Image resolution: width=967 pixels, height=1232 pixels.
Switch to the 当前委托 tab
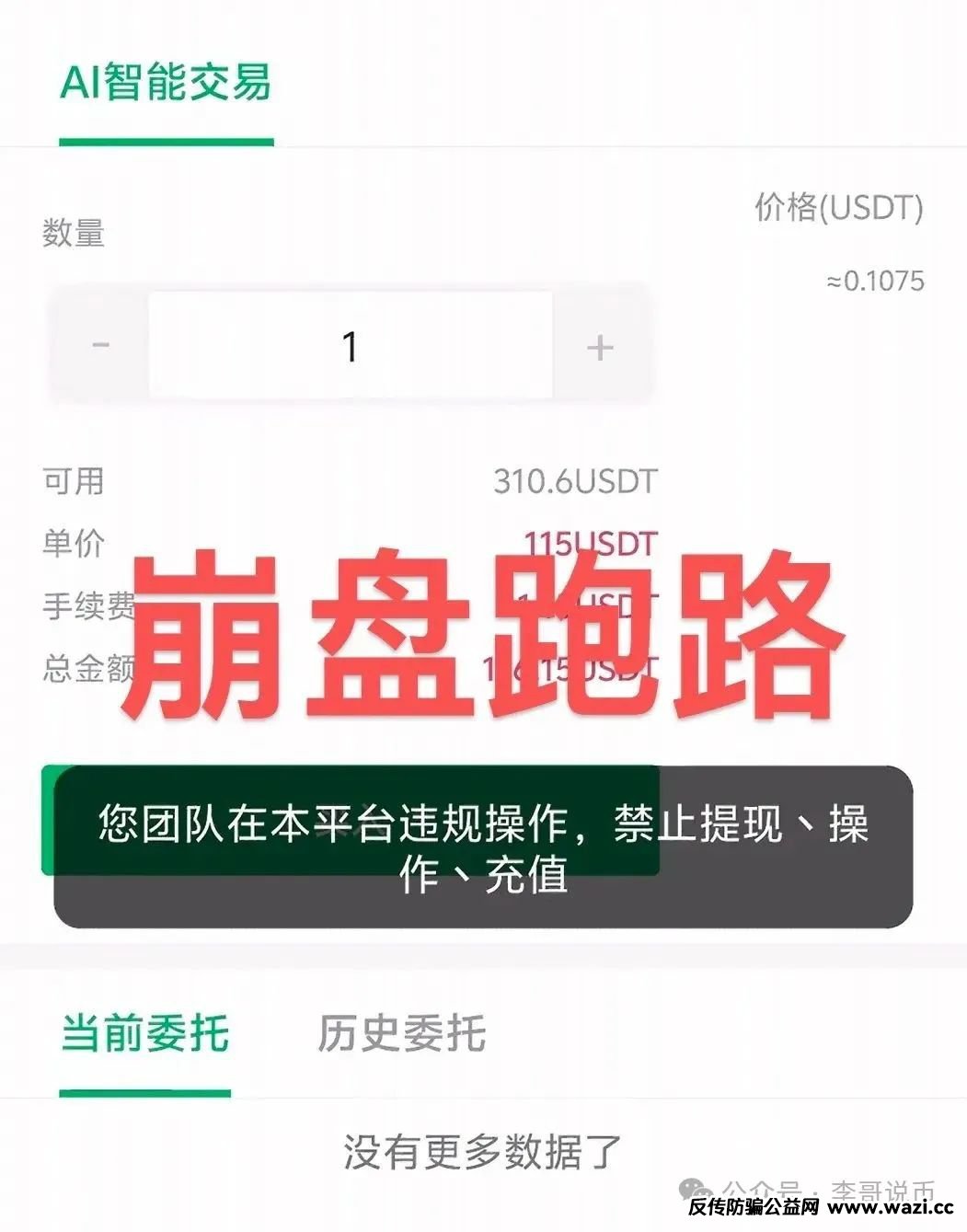coord(144,1034)
